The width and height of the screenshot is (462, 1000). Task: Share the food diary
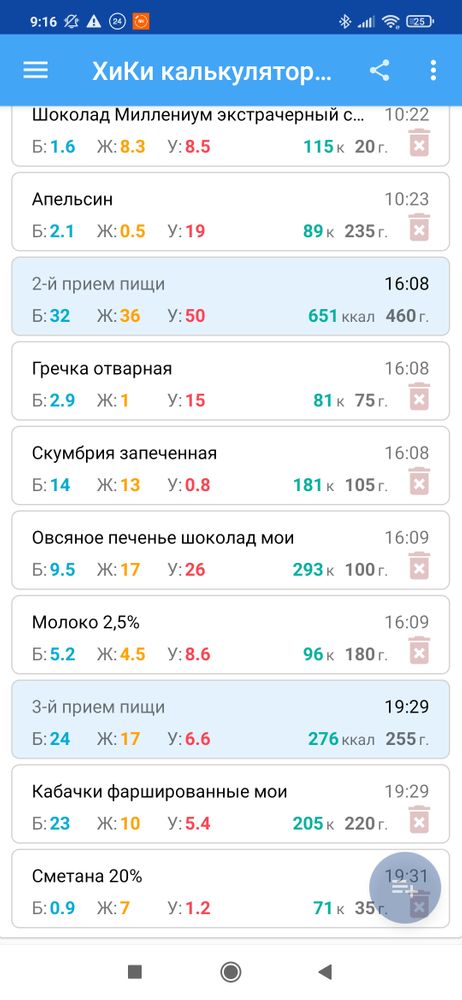(x=380, y=70)
